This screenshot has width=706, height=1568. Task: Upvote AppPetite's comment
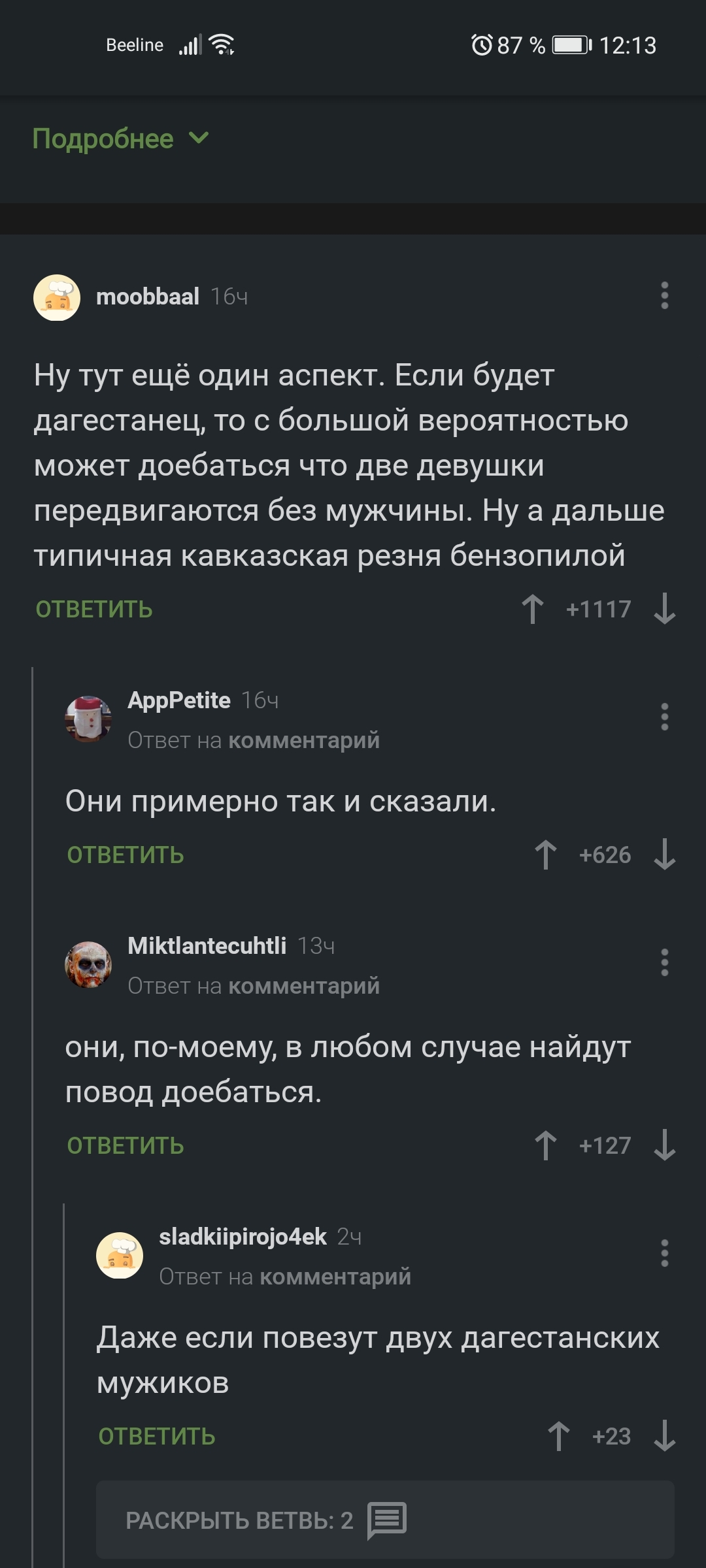[546, 855]
